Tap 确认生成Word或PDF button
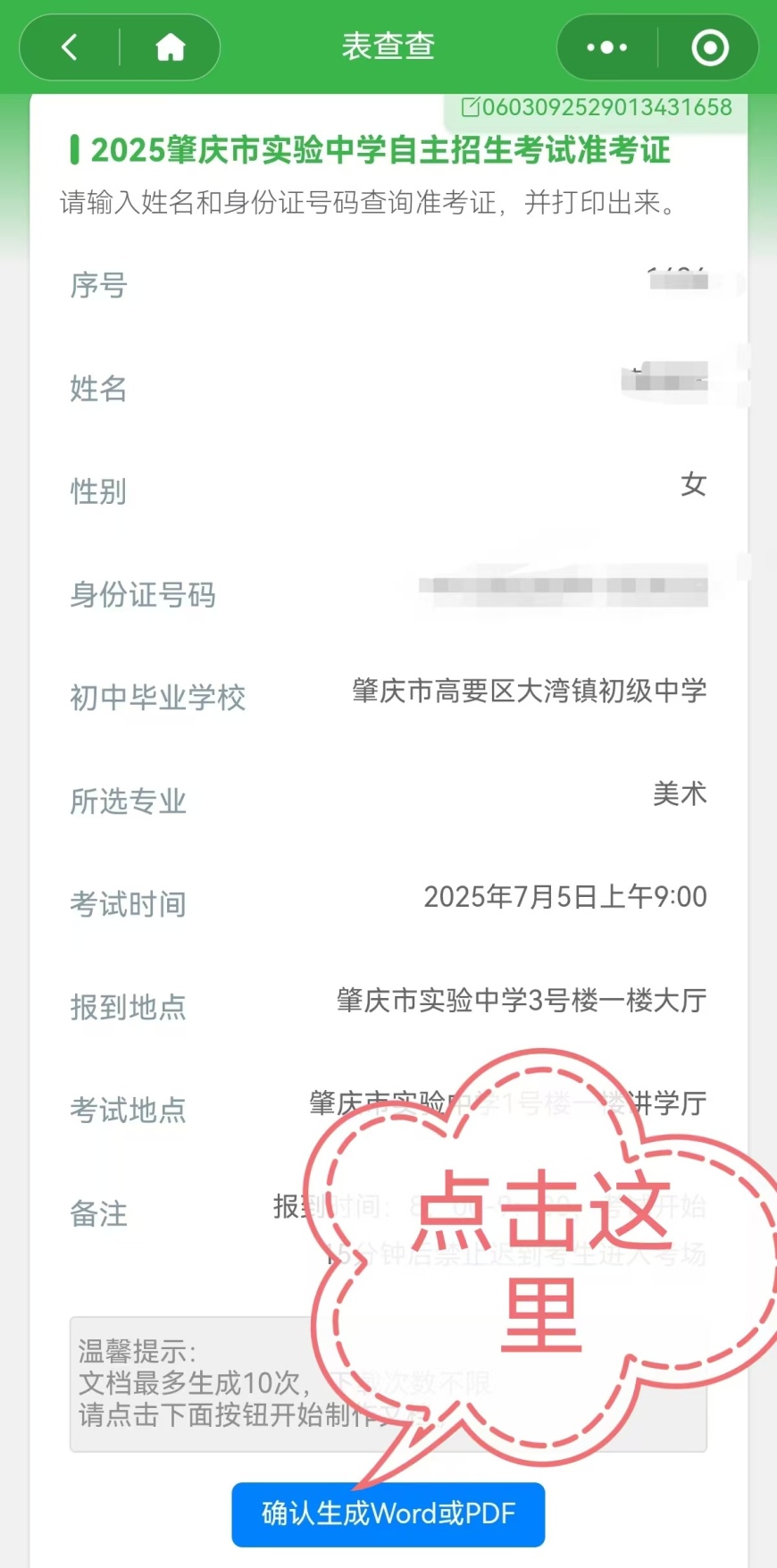 388,1513
